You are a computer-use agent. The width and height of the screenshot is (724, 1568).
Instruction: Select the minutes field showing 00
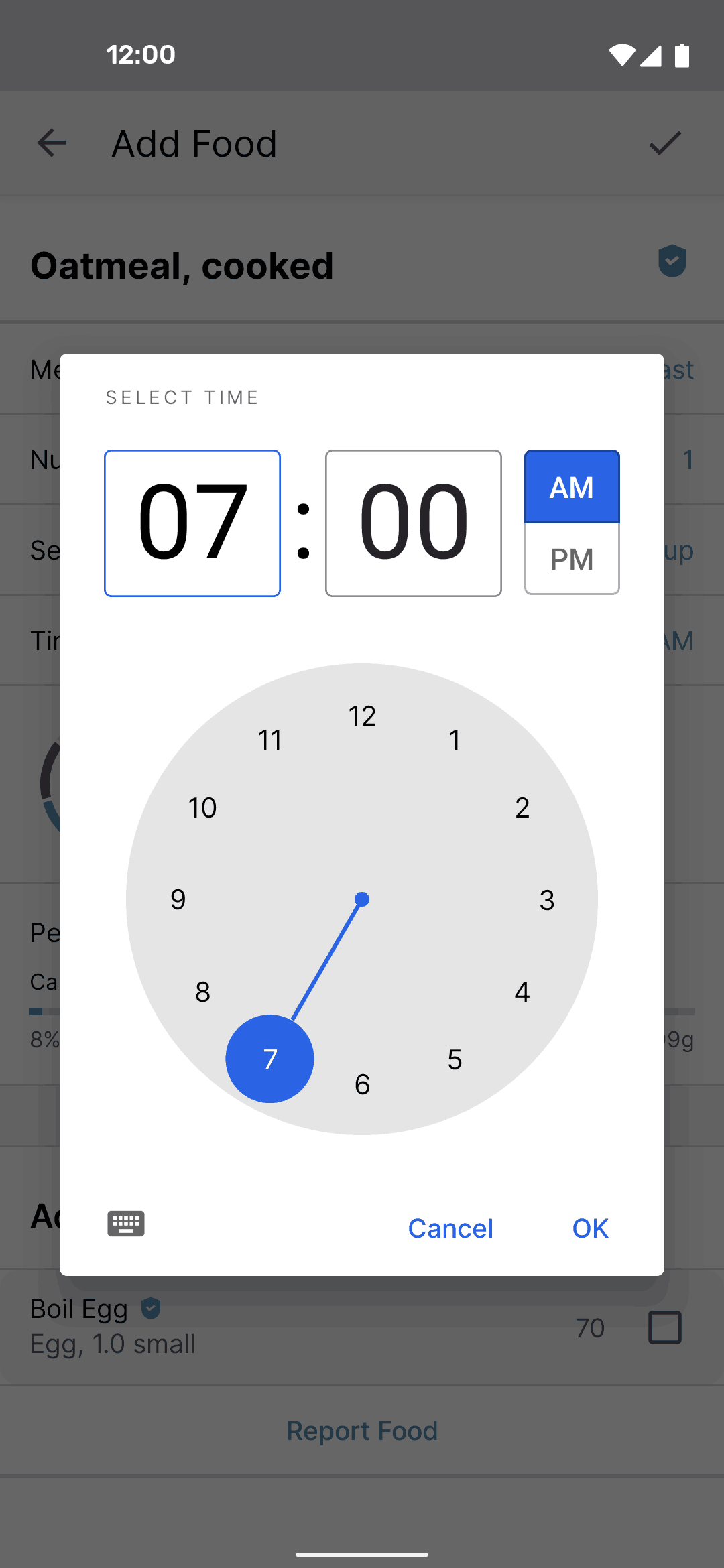(x=414, y=523)
